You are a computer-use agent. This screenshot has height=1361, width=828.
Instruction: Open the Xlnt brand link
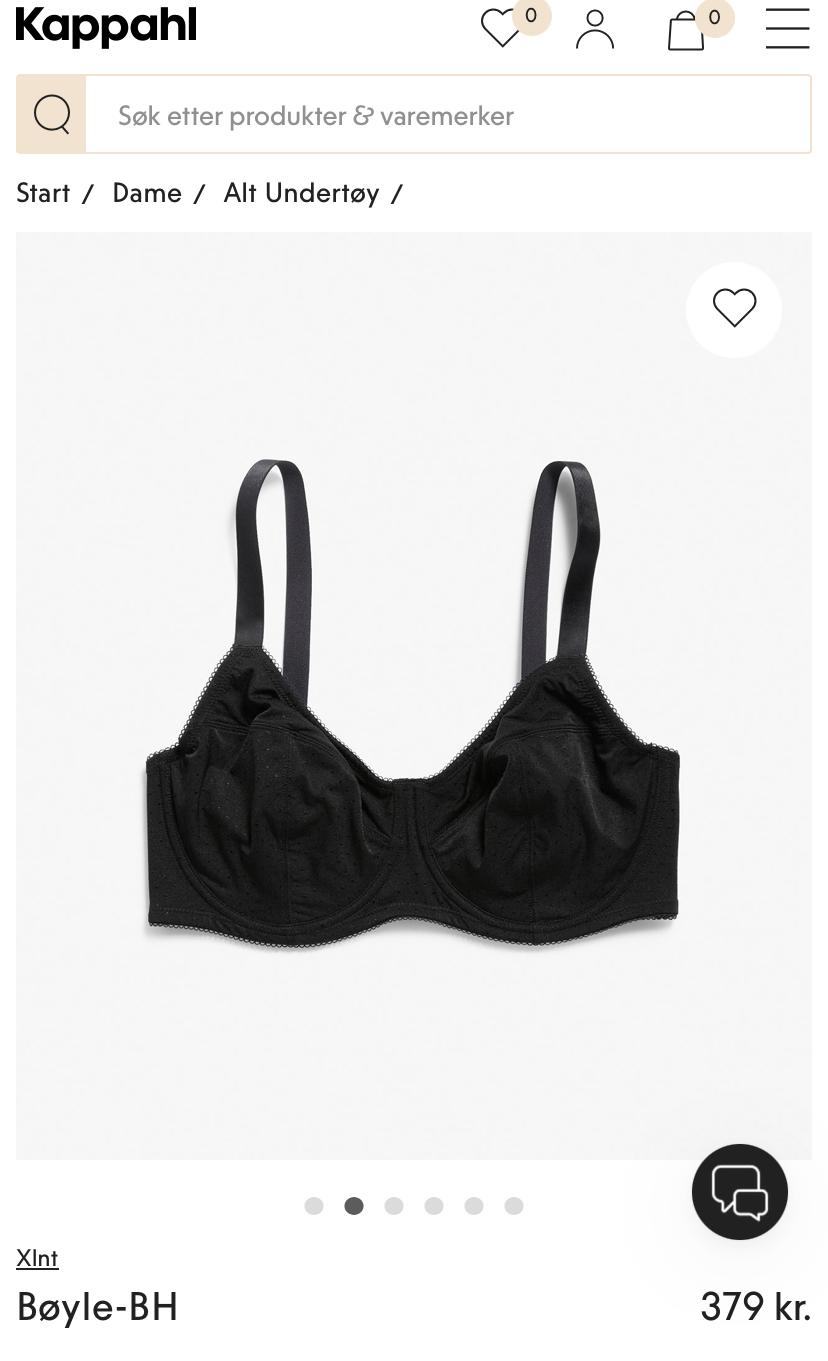coord(37,1258)
